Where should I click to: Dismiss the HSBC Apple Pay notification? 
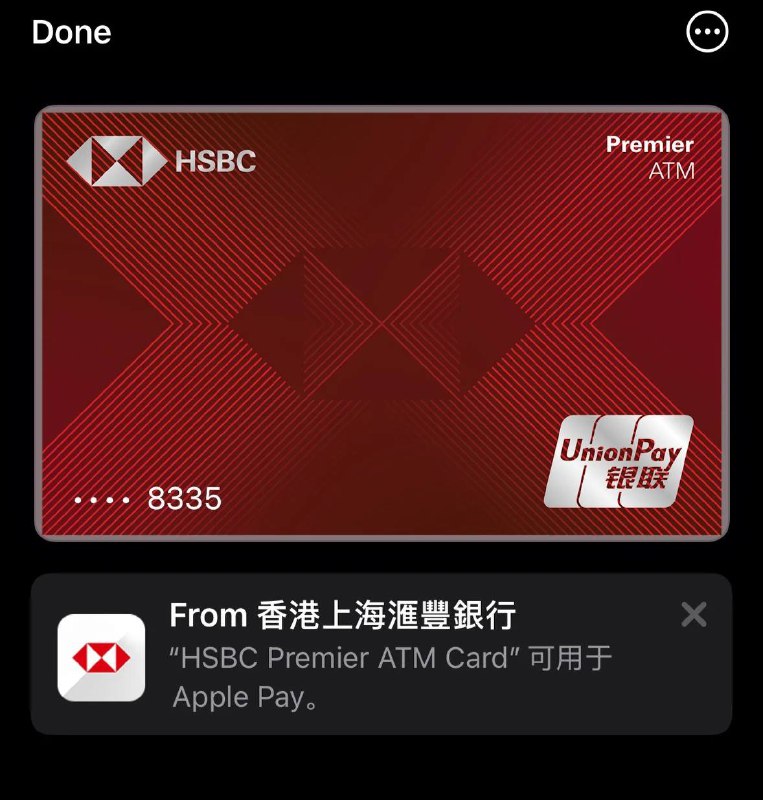pyautogui.click(x=693, y=614)
